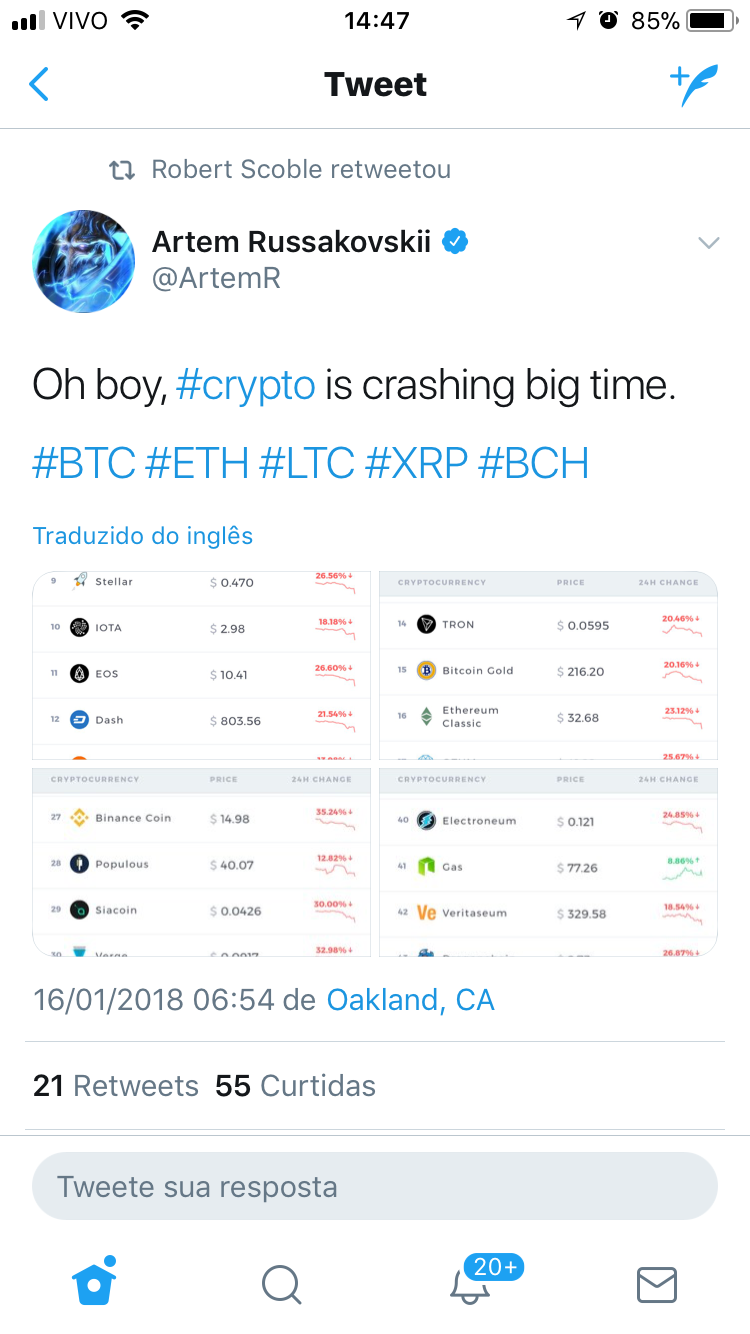750x1334 pixels.
Task: Open the #crypto hashtag
Action: point(246,385)
